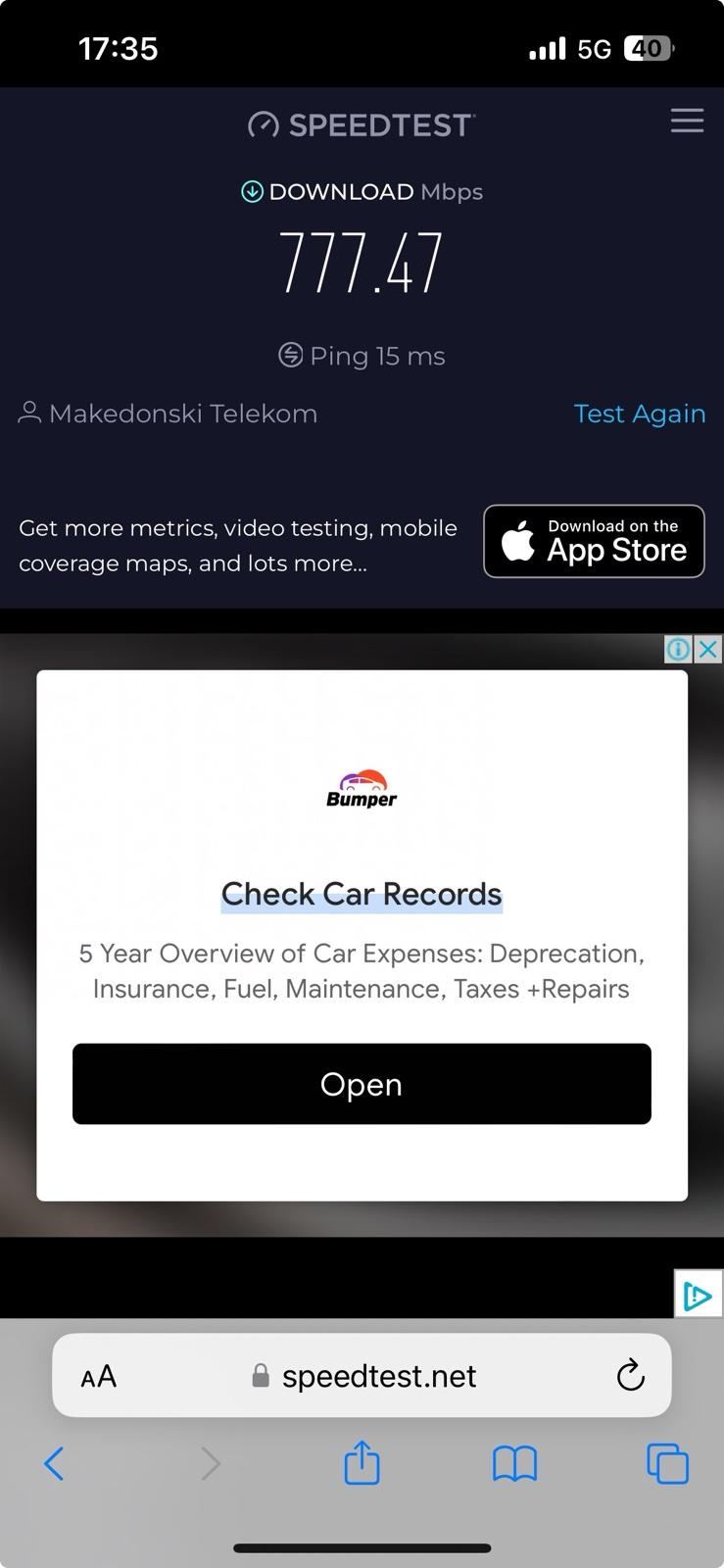
Task: Tap the AdChoices icon above the toolbar
Action: (x=698, y=1296)
